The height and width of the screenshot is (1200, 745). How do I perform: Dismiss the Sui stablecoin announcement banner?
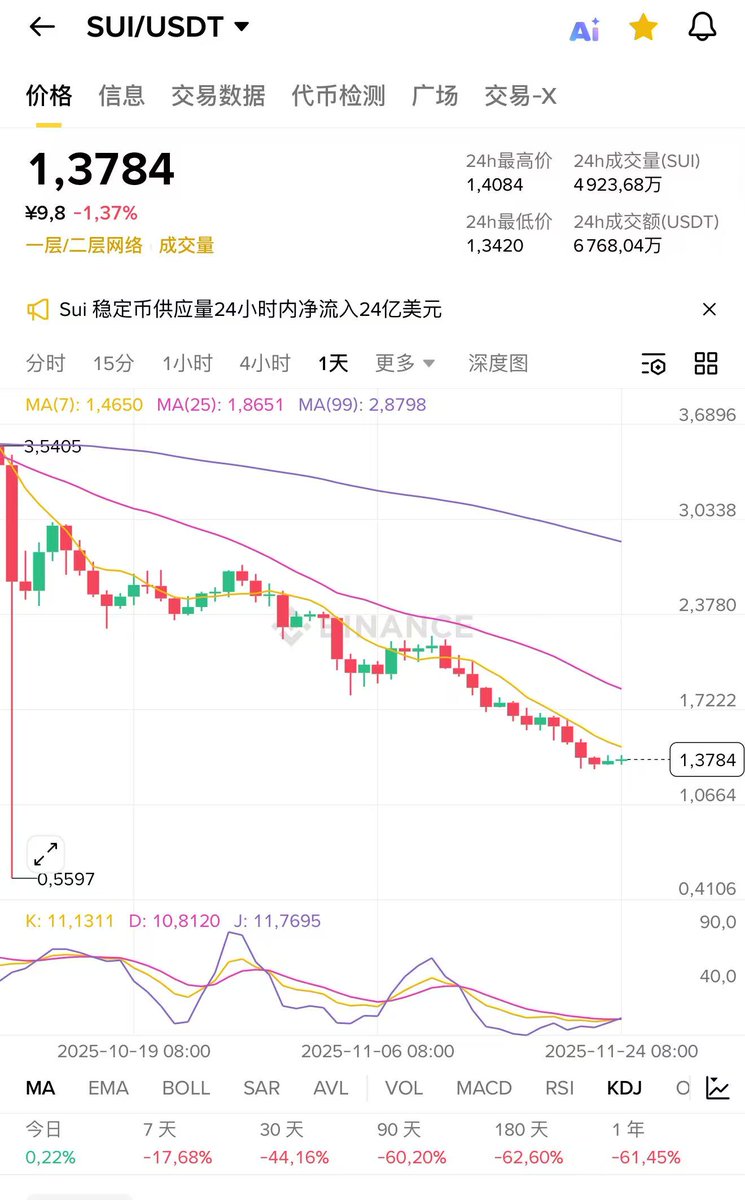709,310
